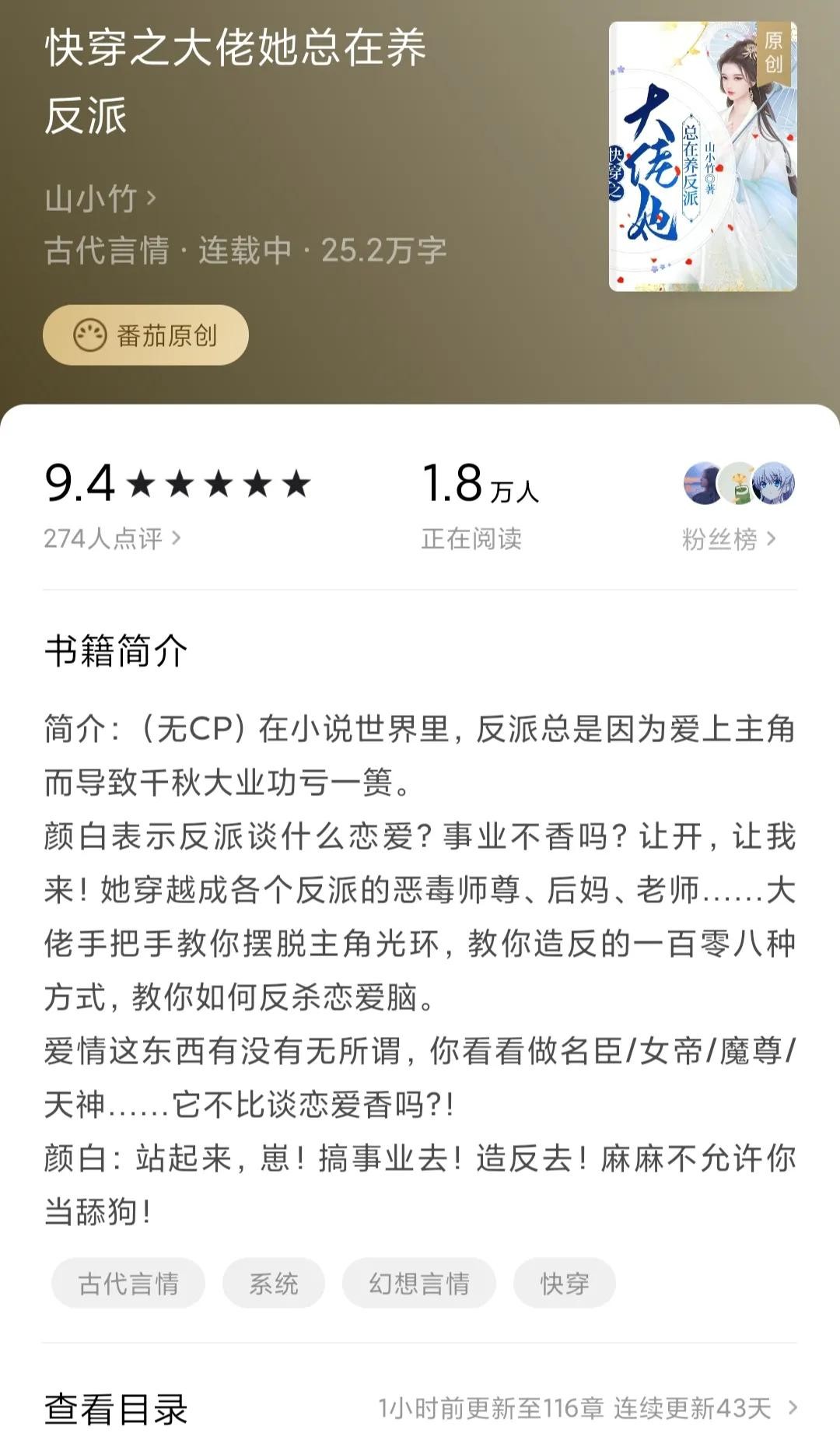Open the 粉丝榜 fan ranking
This screenshot has height=1447, width=840.
[728, 538]
